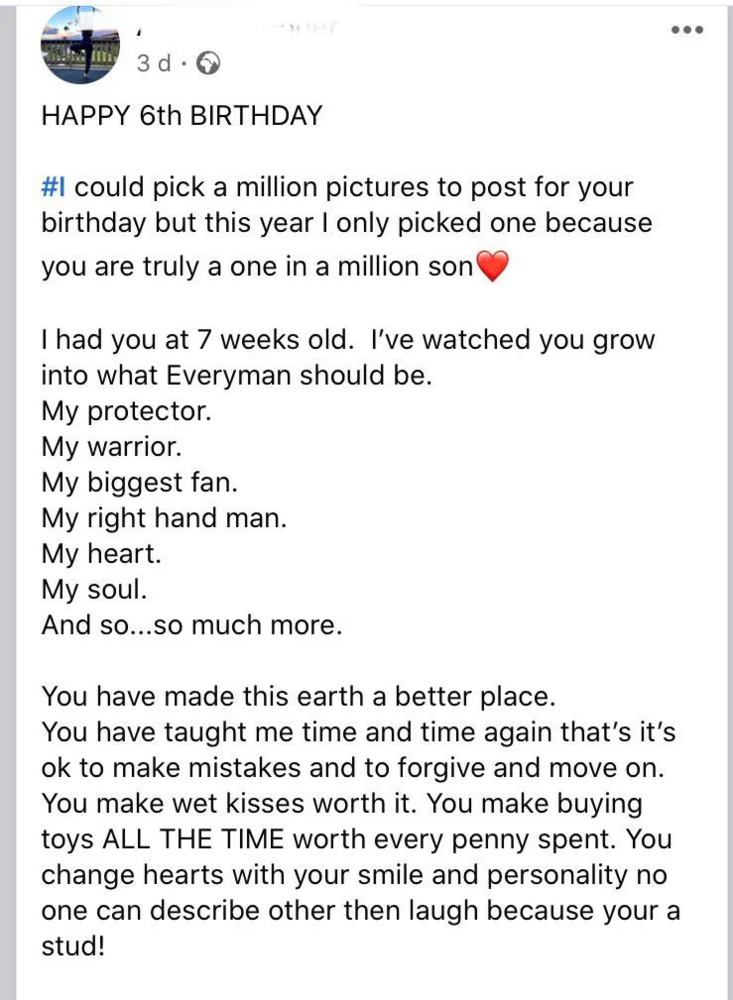
Task: Open the poster's profile picture
Action: 80,45
